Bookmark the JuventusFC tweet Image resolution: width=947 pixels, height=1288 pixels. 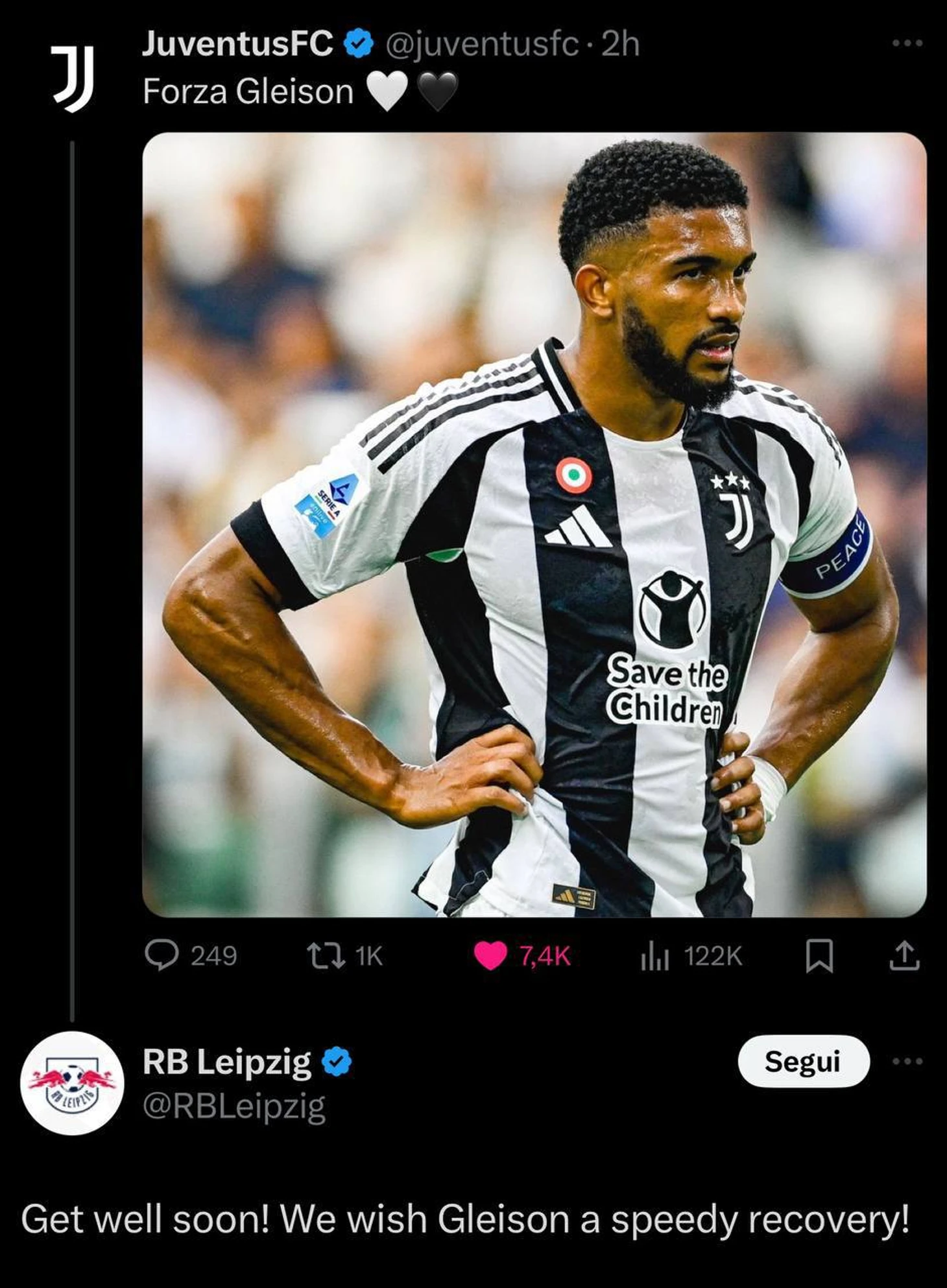[x=819, y=956]
